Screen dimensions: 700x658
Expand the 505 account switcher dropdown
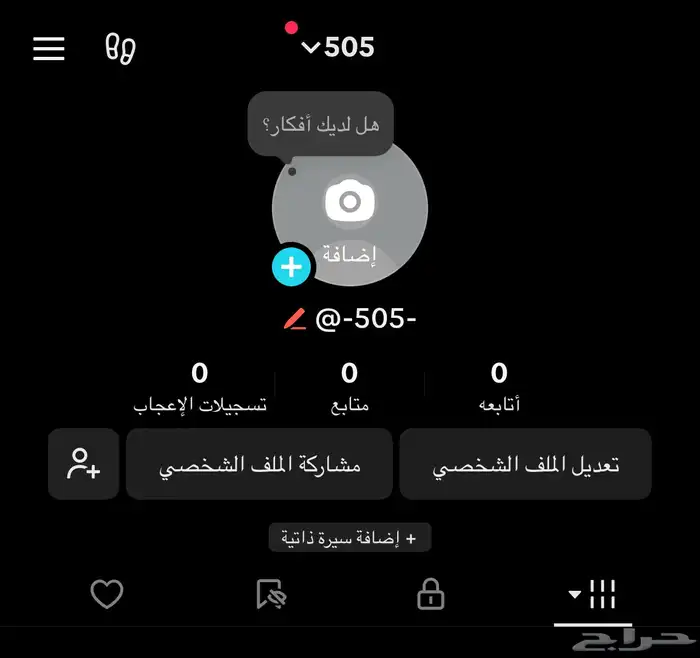pos(338,47)
